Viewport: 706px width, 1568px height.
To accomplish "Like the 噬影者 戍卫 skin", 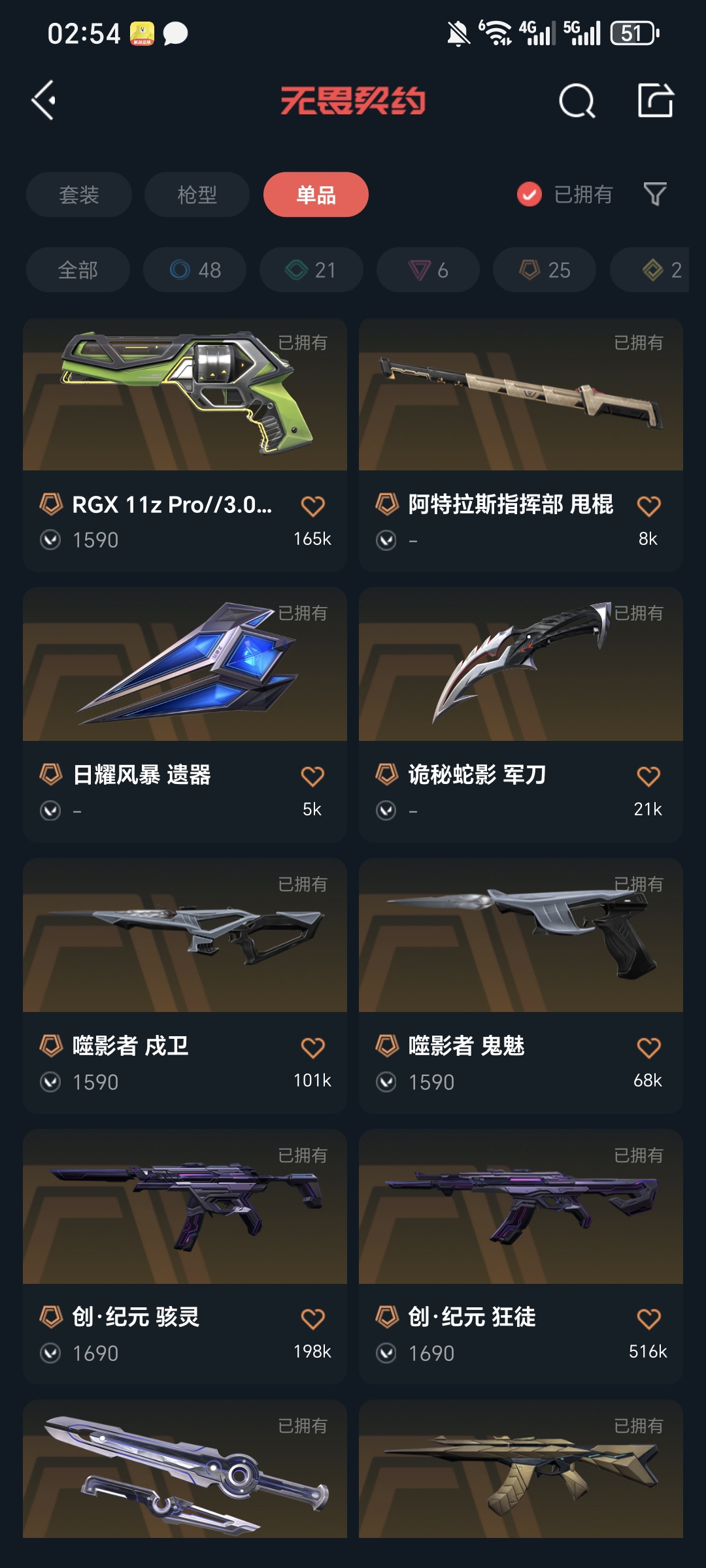I will [x=312, y=1048].
